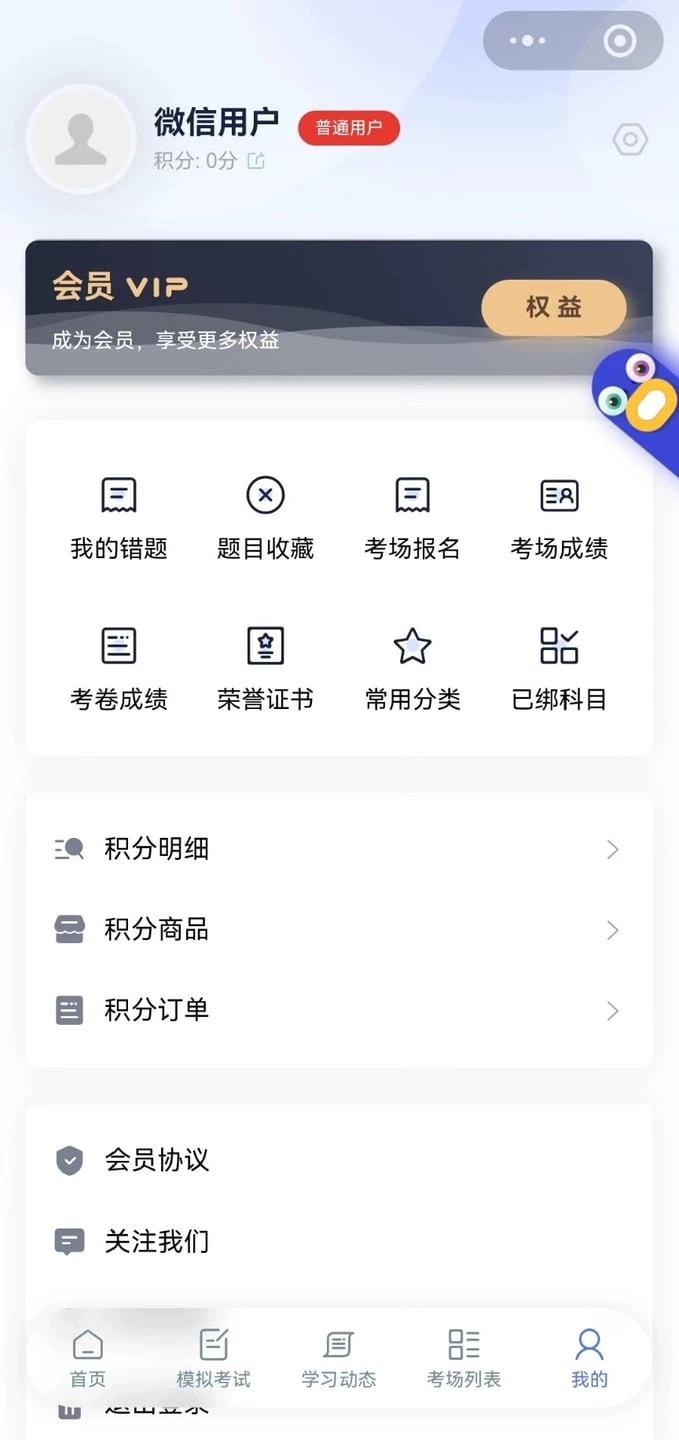Switch to the 模拟考试 tab
Image resolution: width=679 pixels, height=1440 pixels.
pyautogui.click(x=213, y=1358)
